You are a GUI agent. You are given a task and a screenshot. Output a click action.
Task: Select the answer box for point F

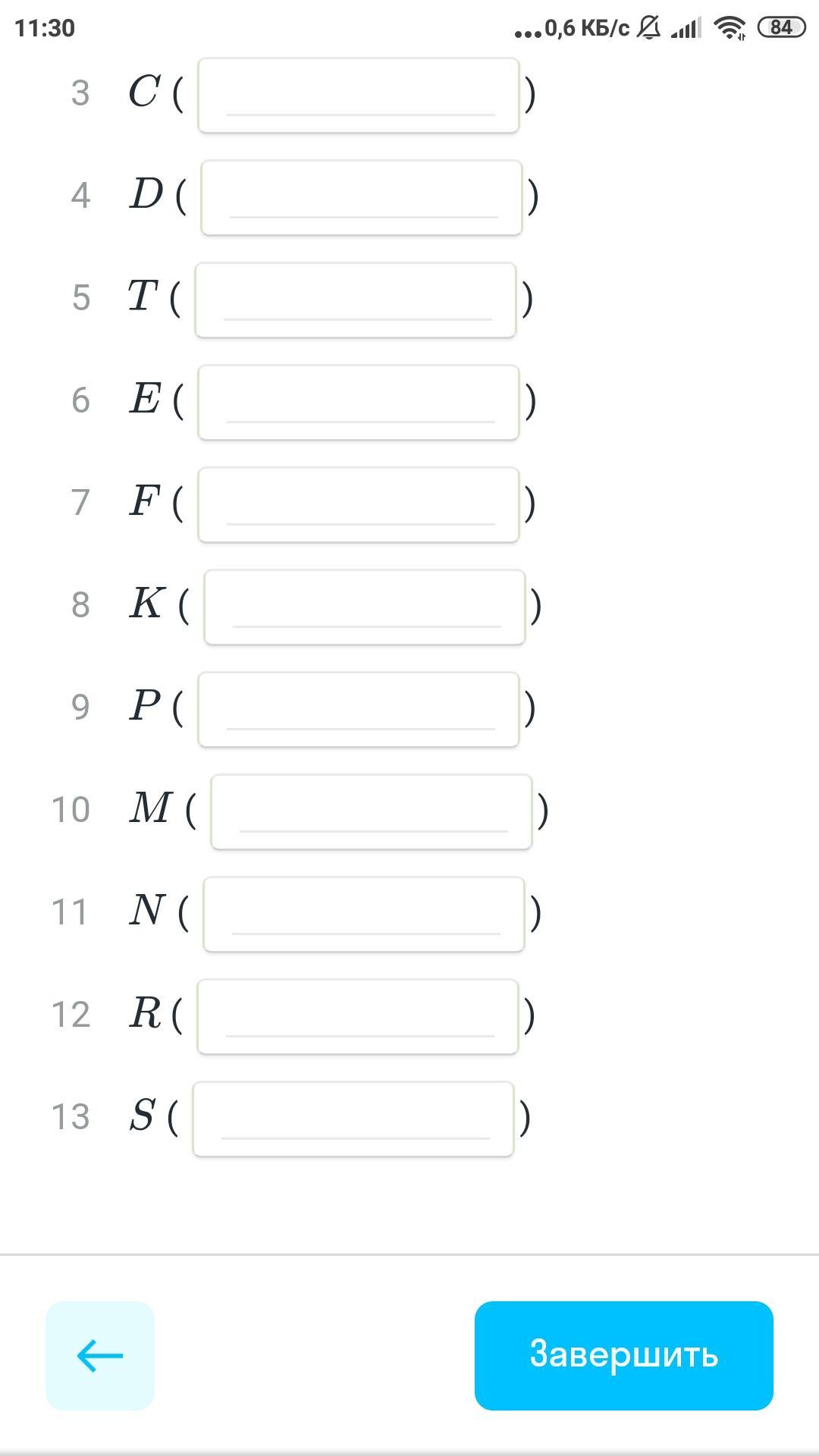(358, 505)
